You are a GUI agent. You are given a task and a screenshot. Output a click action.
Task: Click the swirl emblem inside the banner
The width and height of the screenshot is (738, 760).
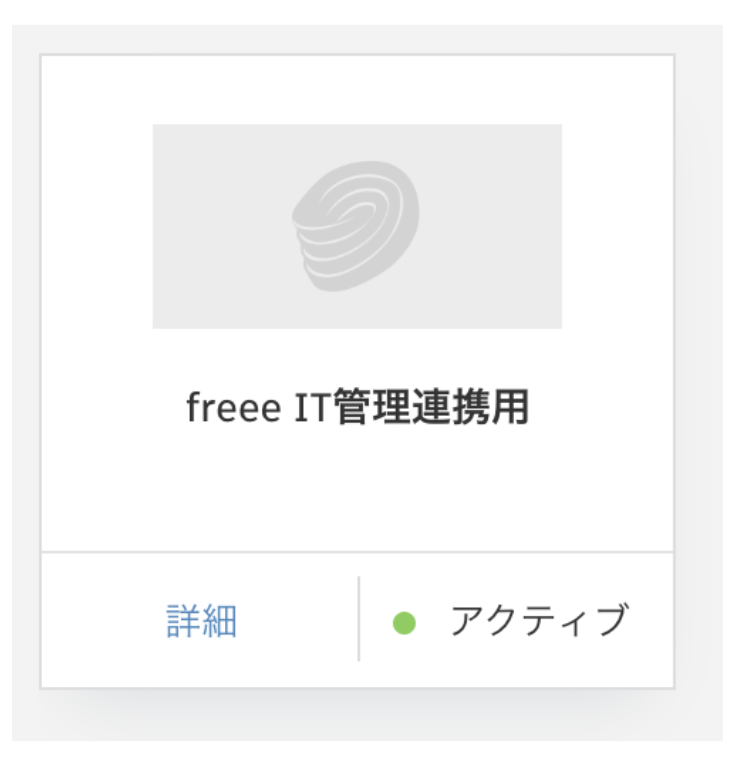pos(357,224)
